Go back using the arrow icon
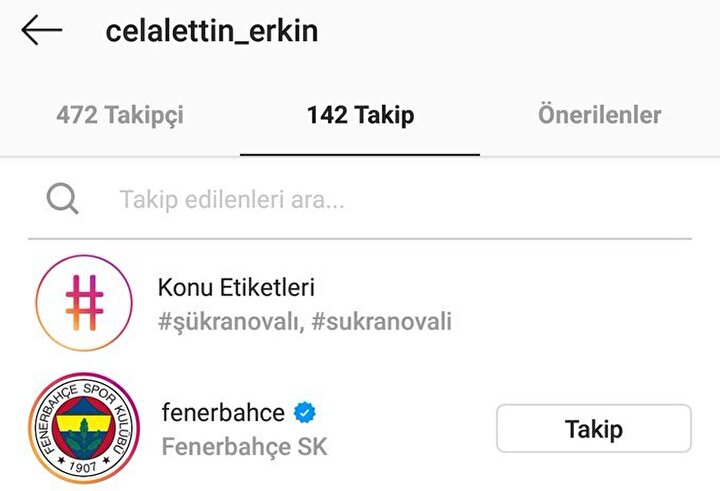720x491 pixels. pos(42,31)
